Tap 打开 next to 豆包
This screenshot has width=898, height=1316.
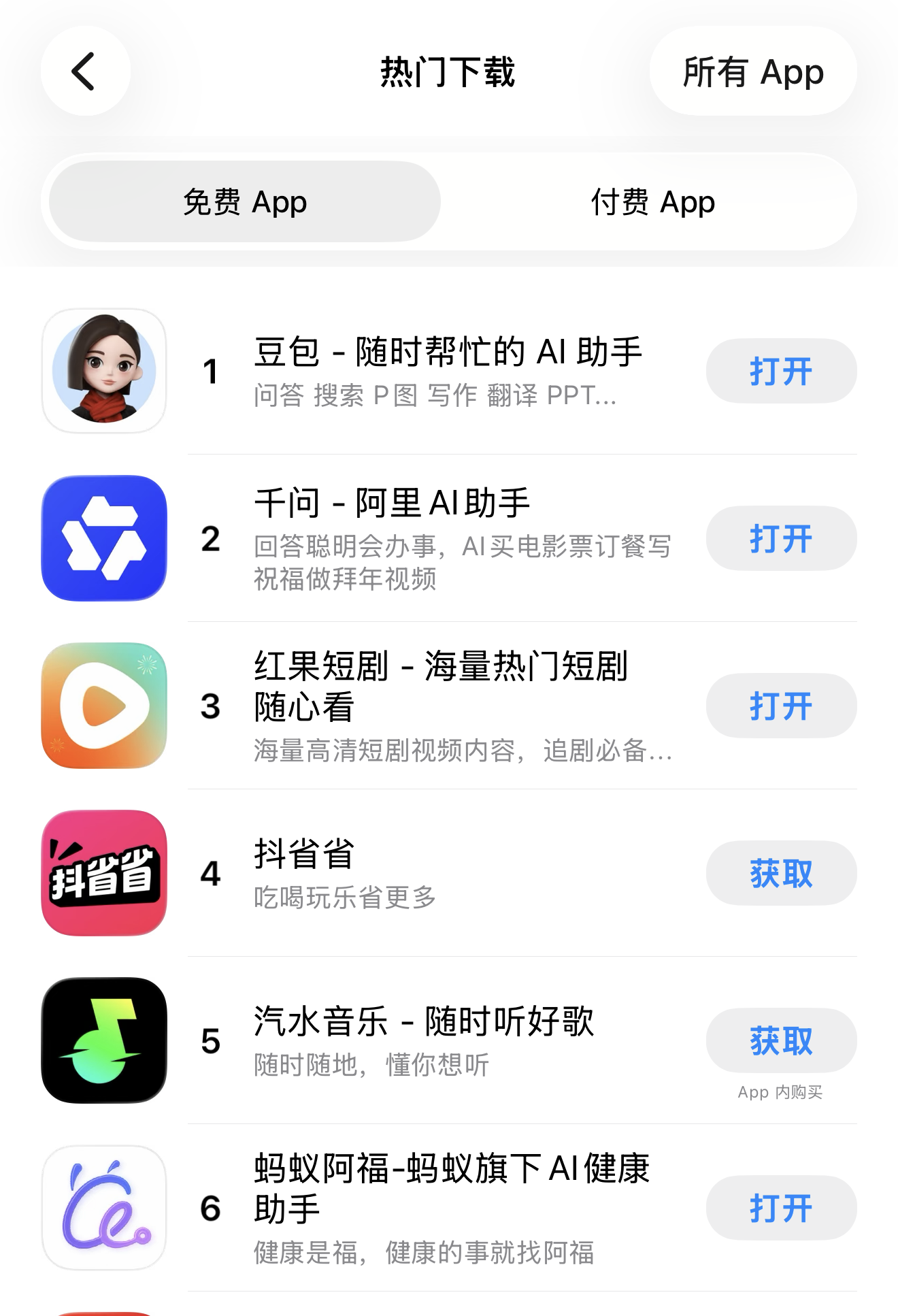780,371
